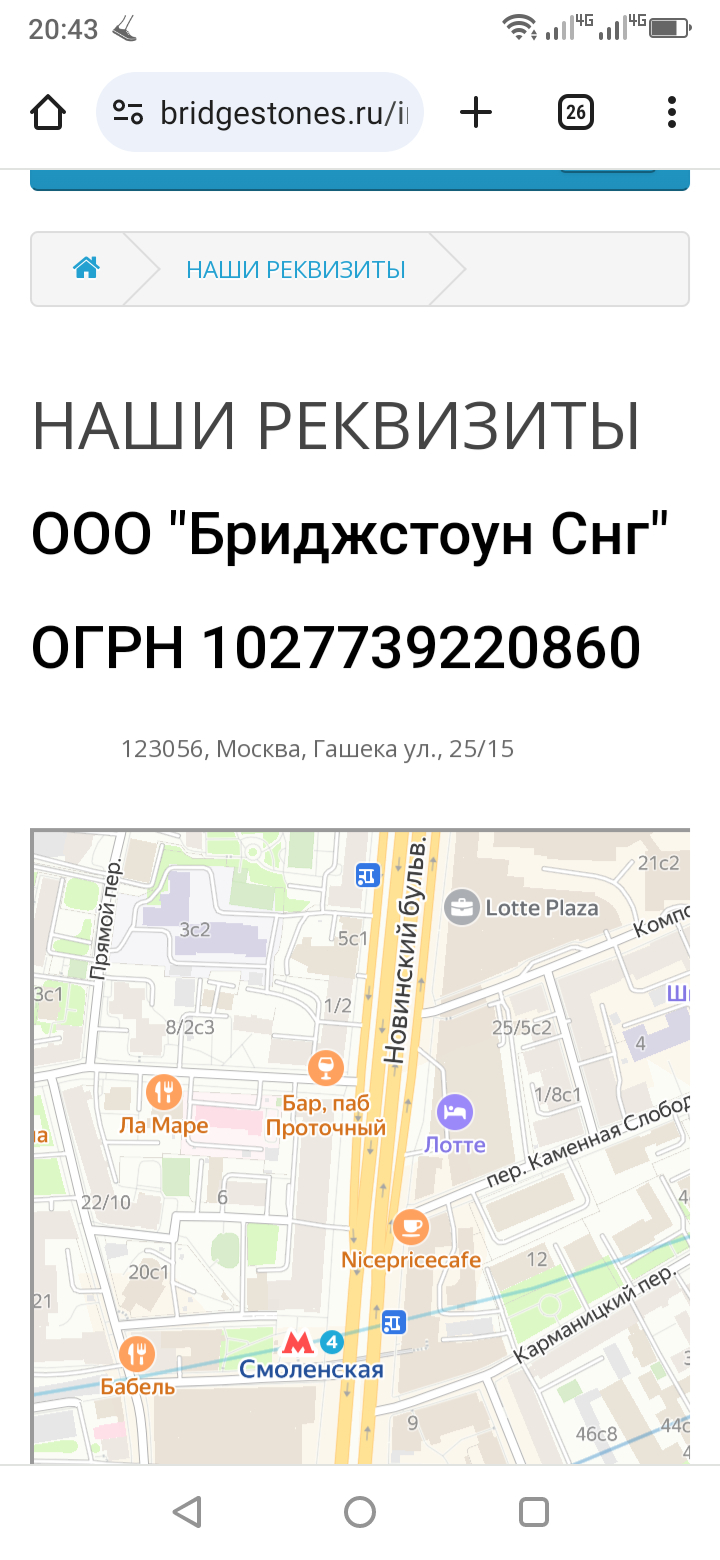
Task: Tap the Бабель restaurant marker
Action: point(137,1354)
